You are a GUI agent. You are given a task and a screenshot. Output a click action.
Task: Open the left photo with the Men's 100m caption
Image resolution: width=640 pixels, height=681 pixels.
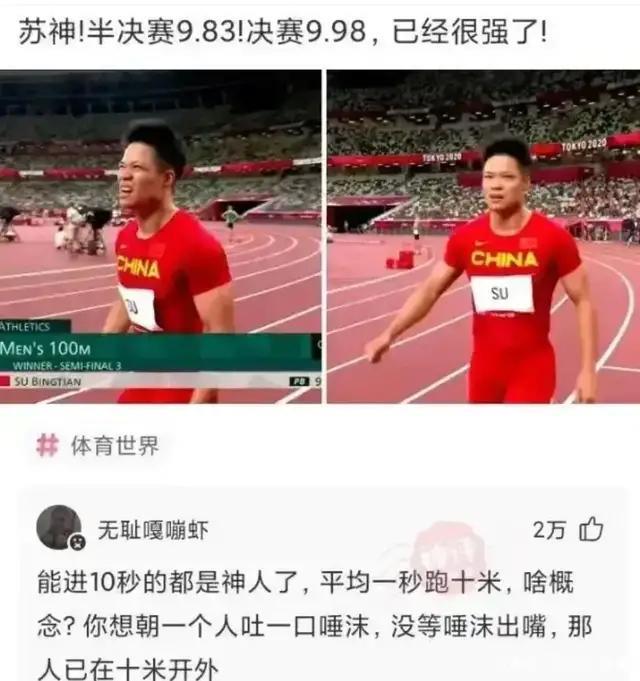160,237
